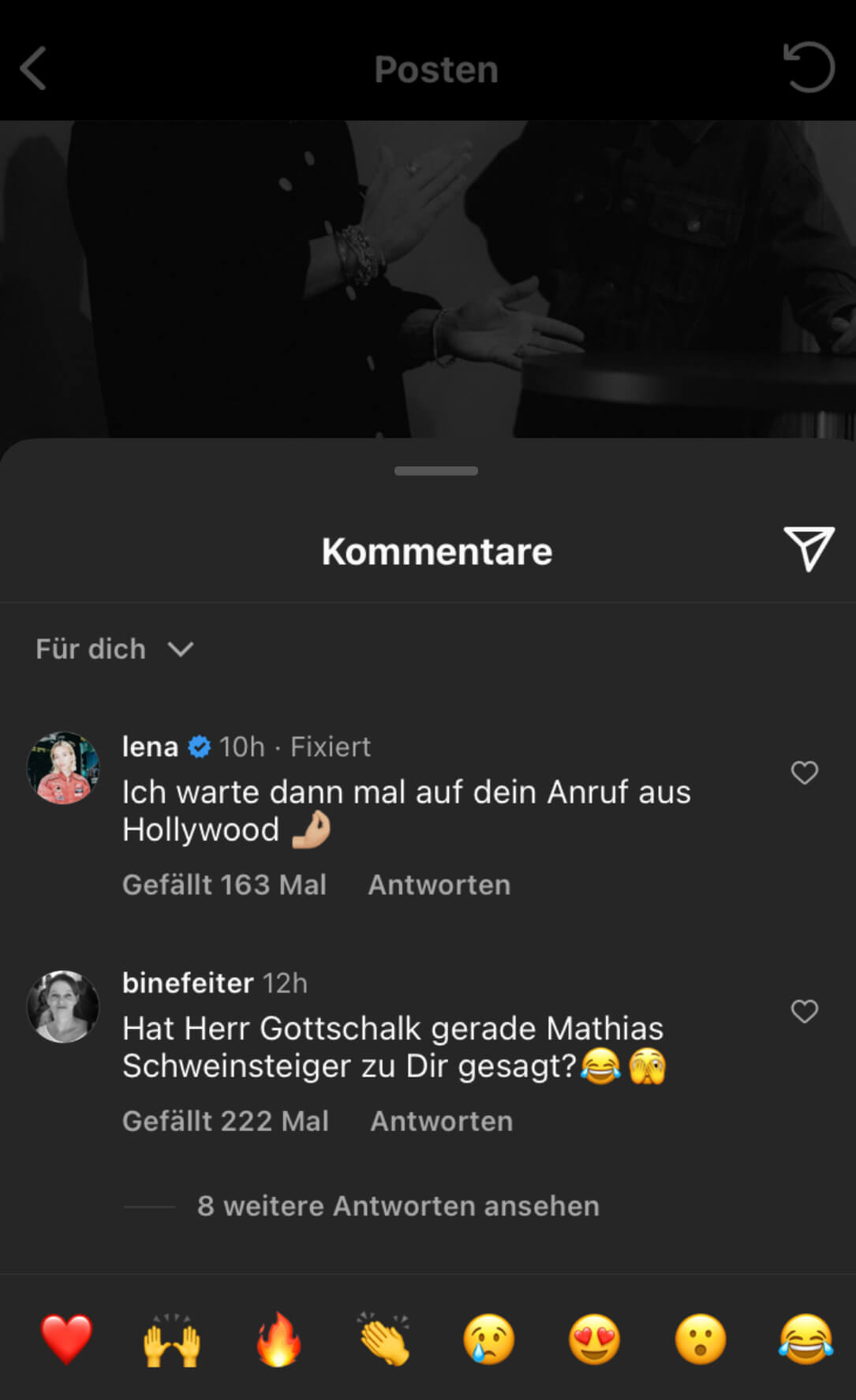Insert the tears of joy emoji
The height and width of the screenshot is (1400, 856).
coord(806,1339)
